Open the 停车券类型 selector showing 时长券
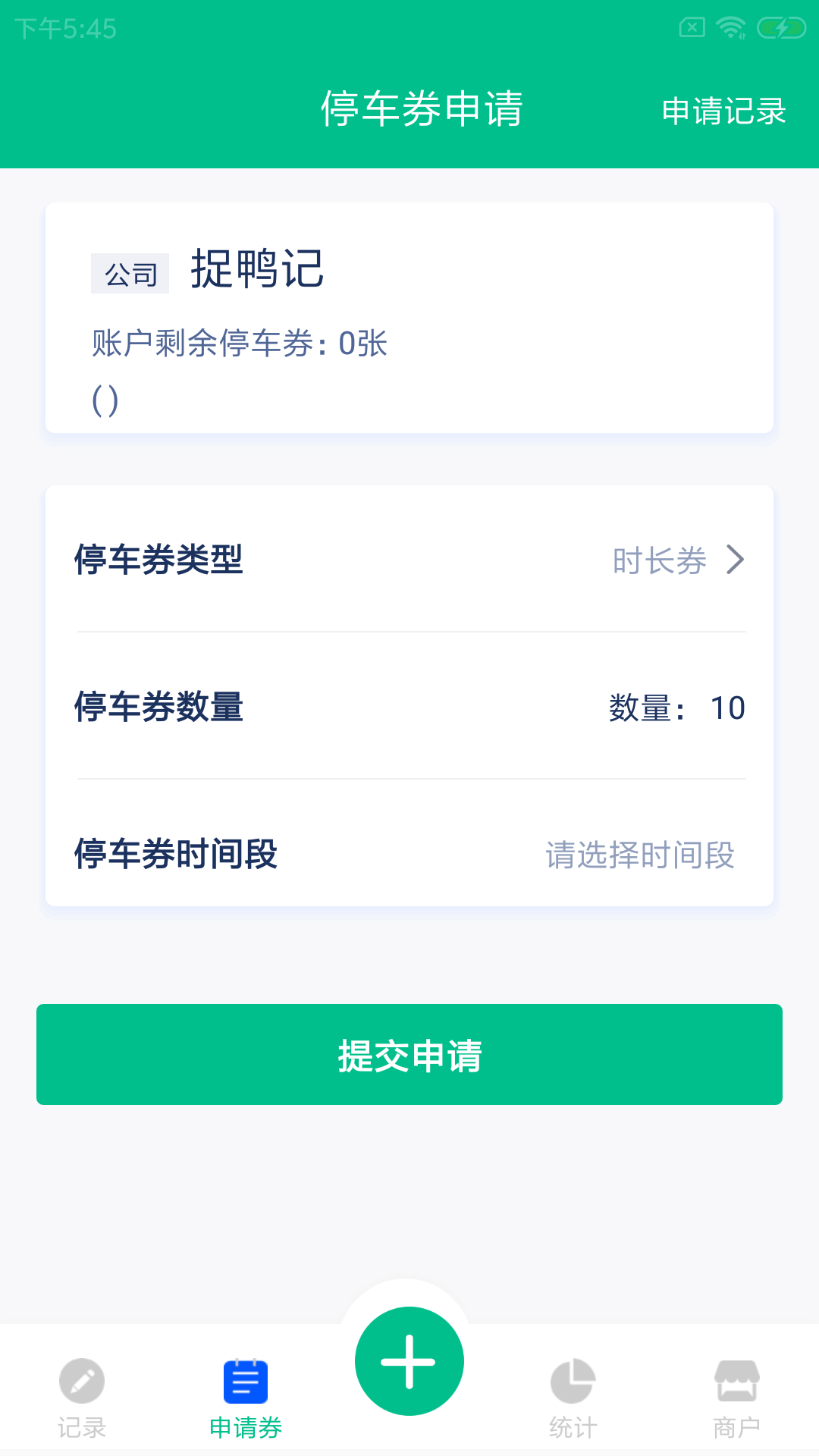 (409, 560)
